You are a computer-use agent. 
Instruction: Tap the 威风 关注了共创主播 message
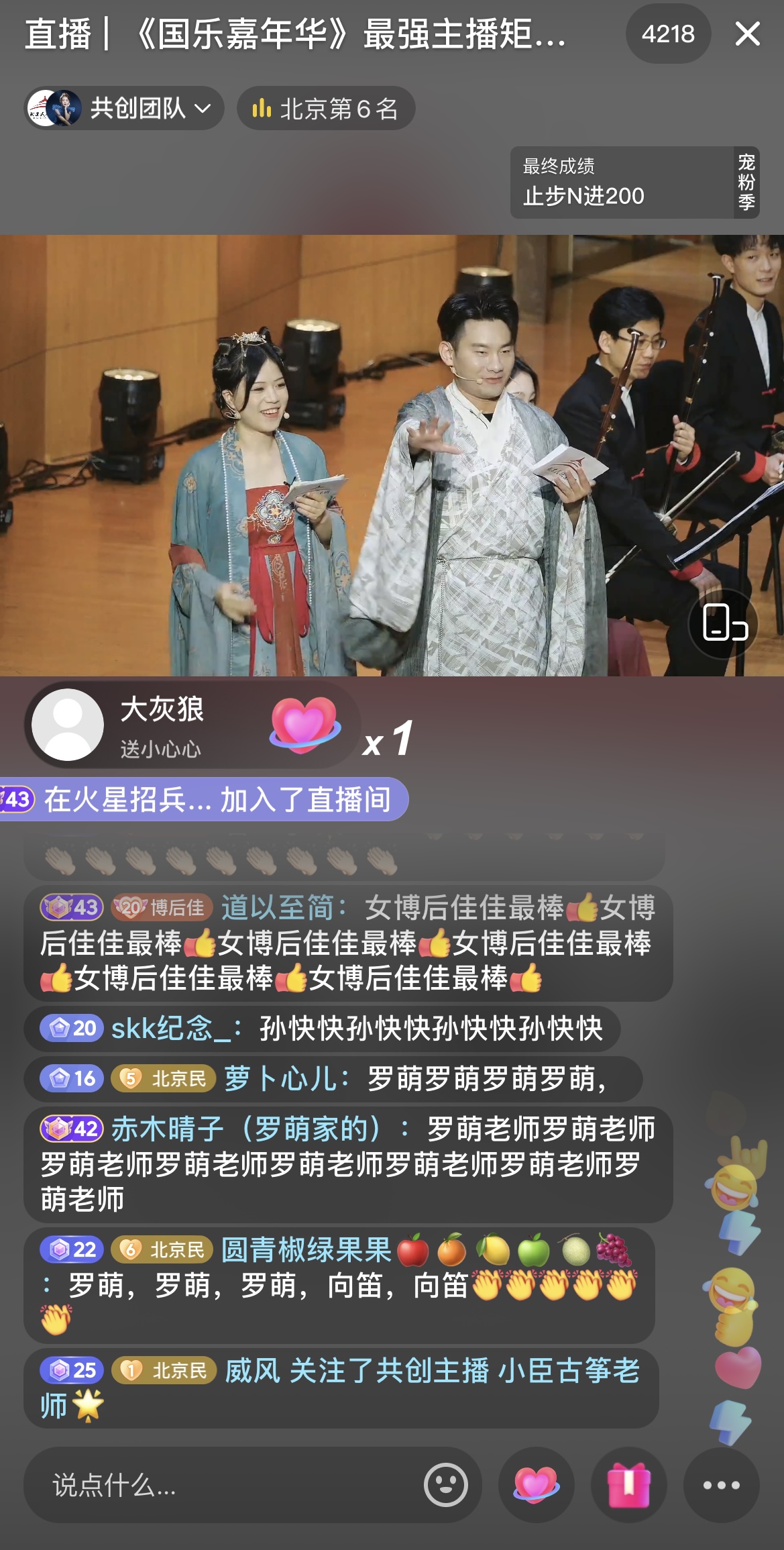[341, 1387]
